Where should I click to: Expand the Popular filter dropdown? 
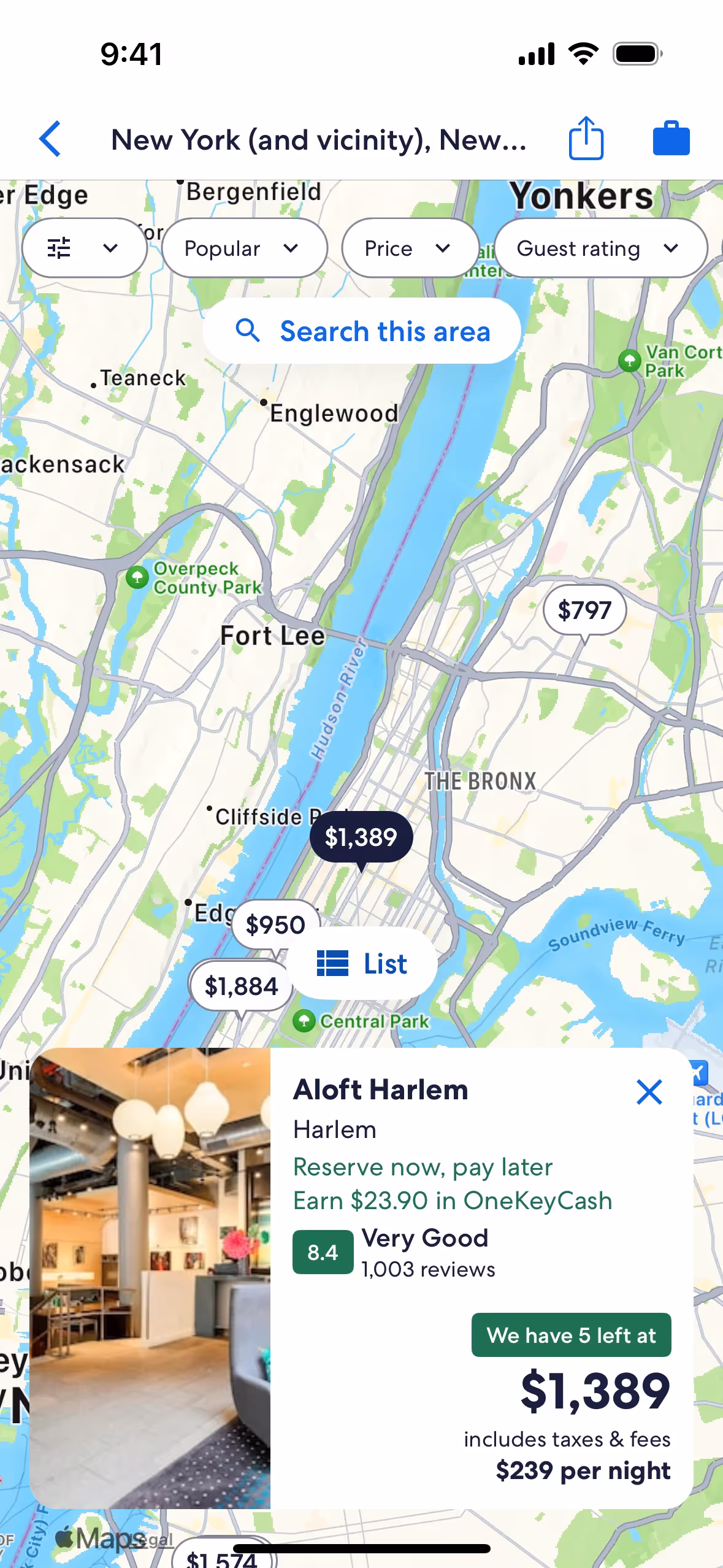[244, 248]
